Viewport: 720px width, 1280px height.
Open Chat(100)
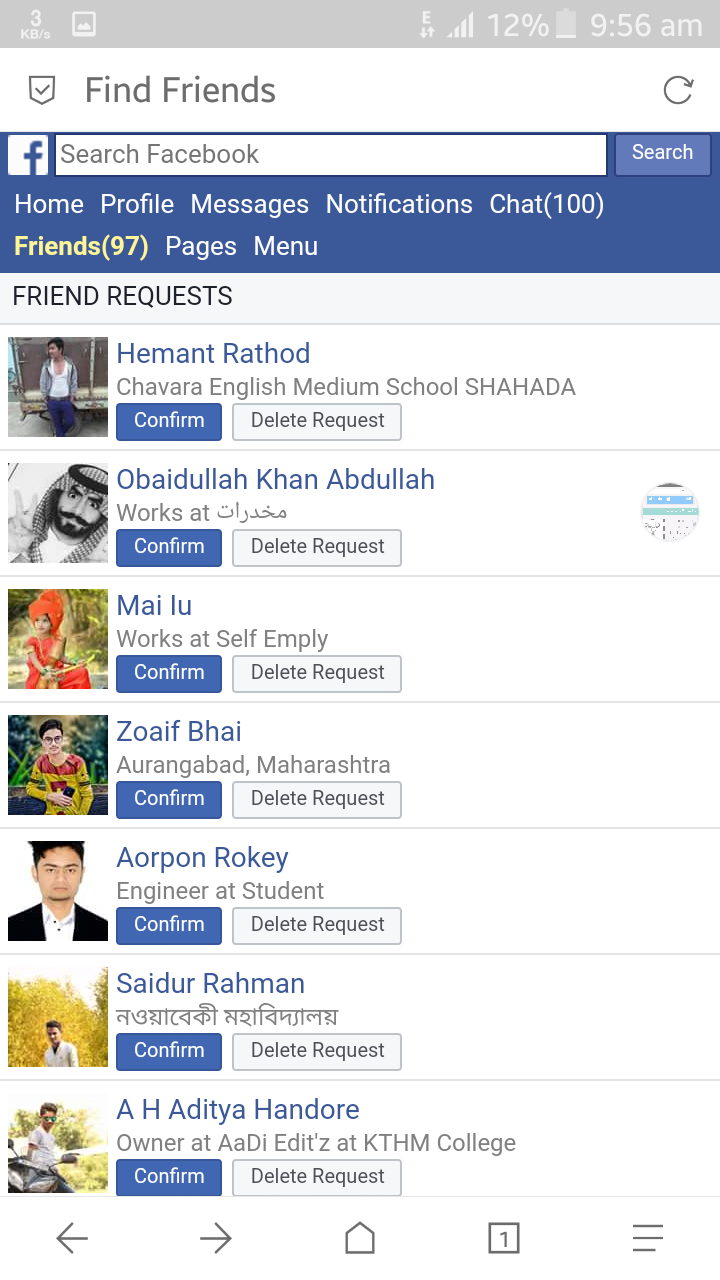546,204
